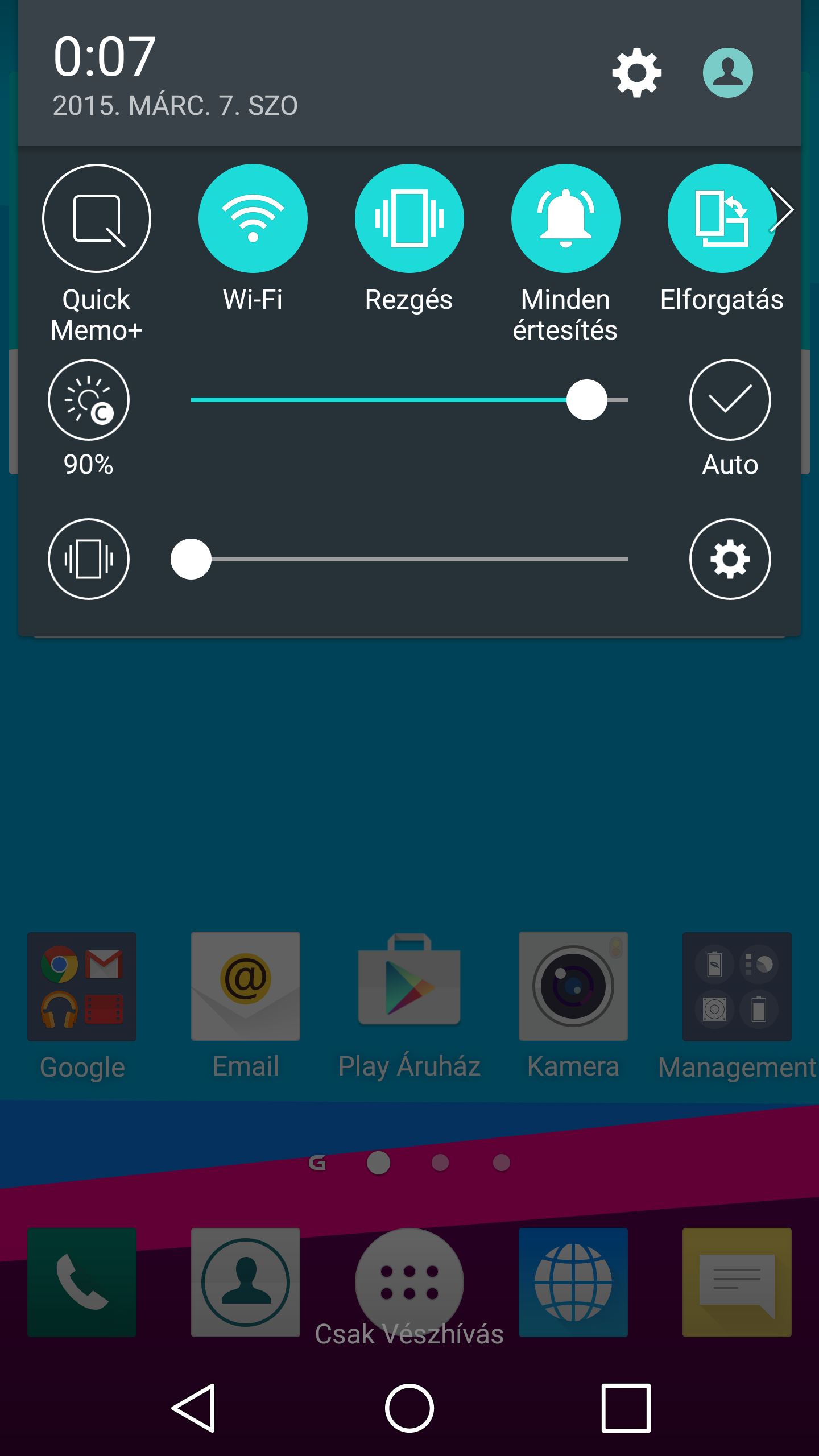
Task: Open settings from the gear in header
Action: 636,73
